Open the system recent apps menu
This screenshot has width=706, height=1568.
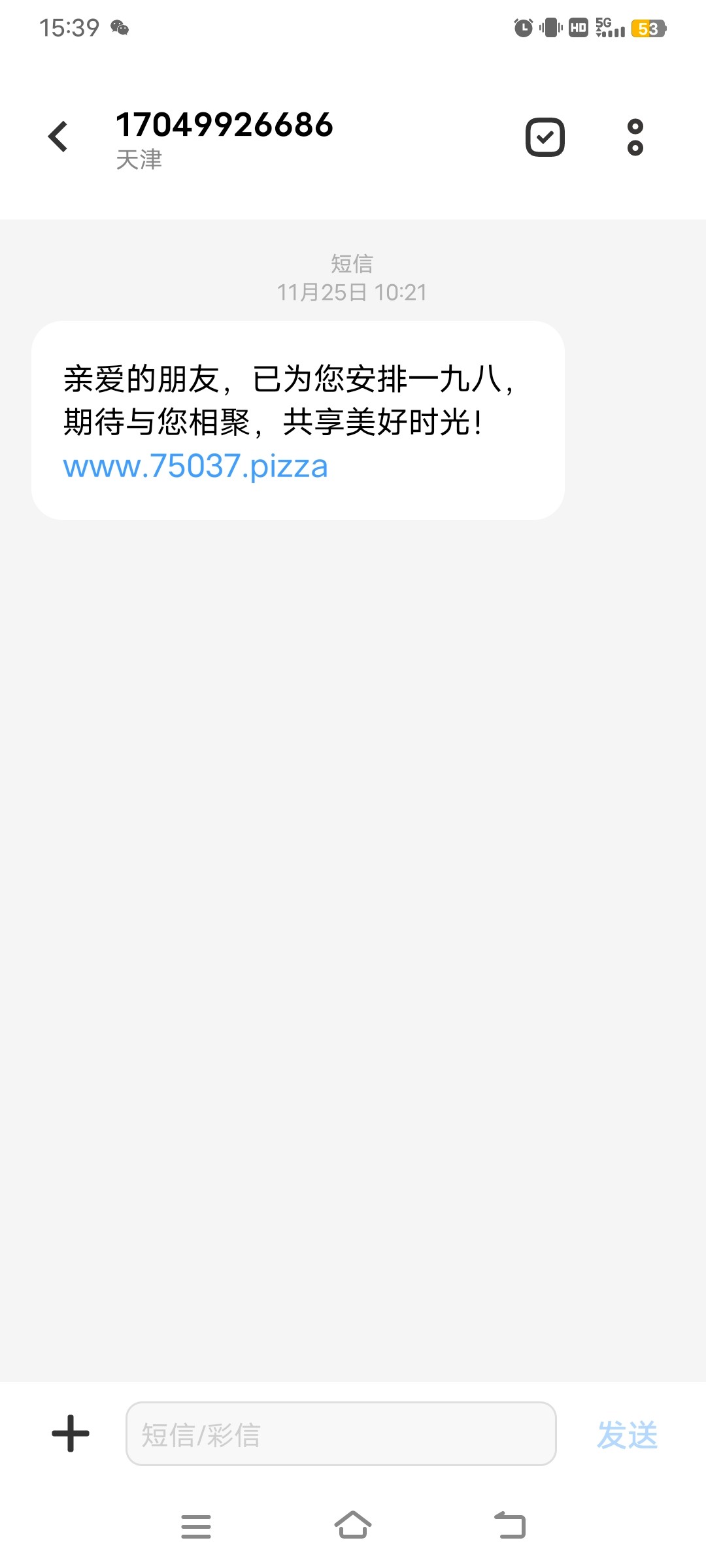[x=196, y=1526]
